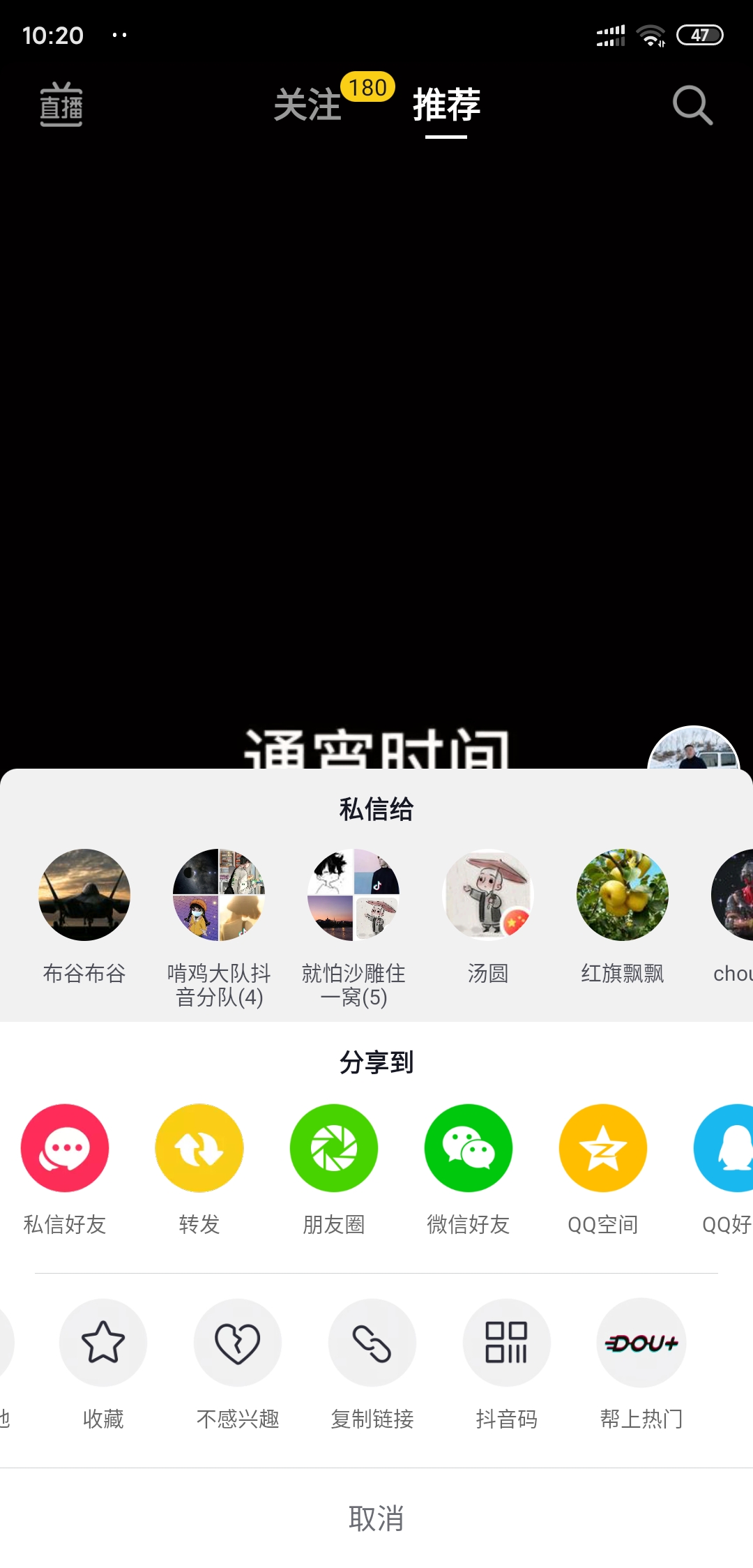Open DOU+ 帮上热门 promotion

click(641, 1343)
